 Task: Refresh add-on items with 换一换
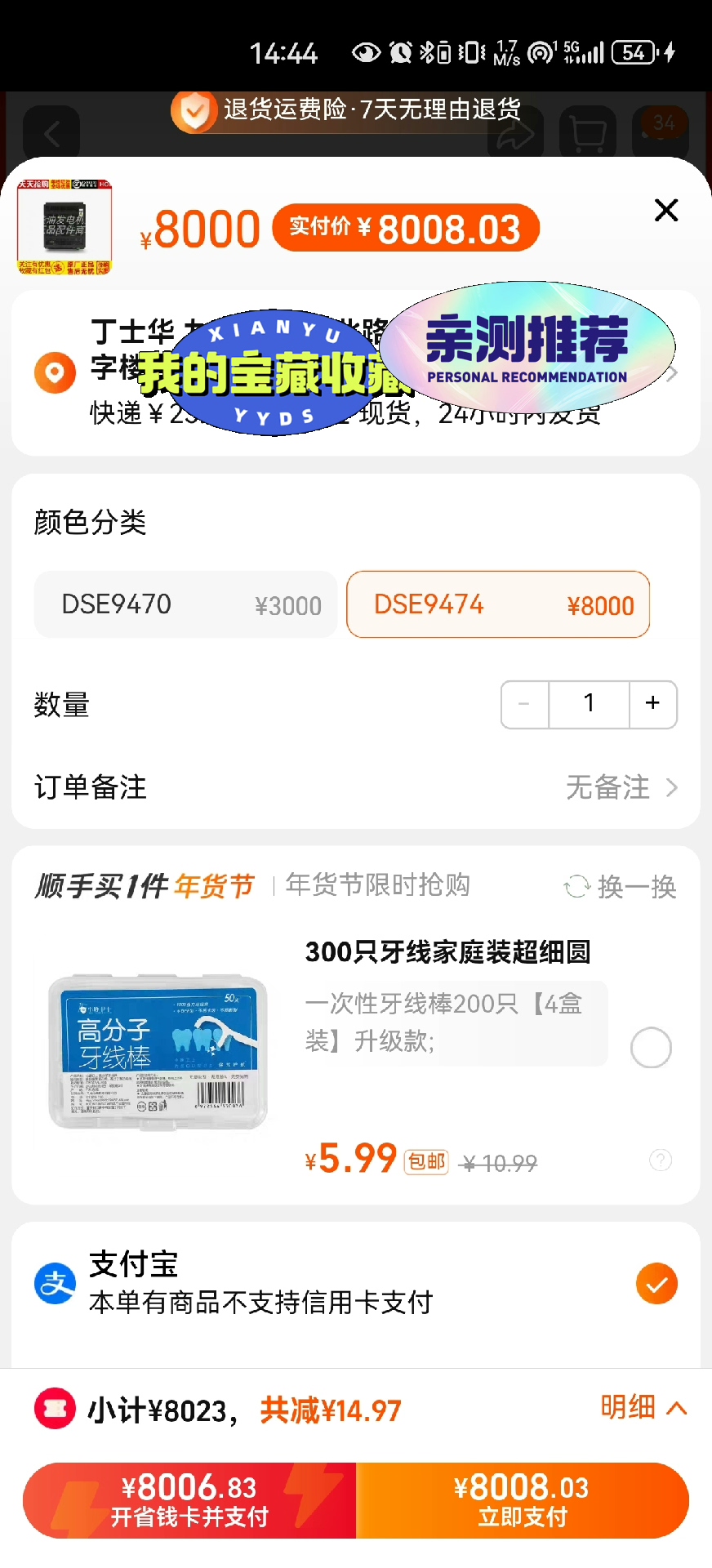click(x=621, y=886)
